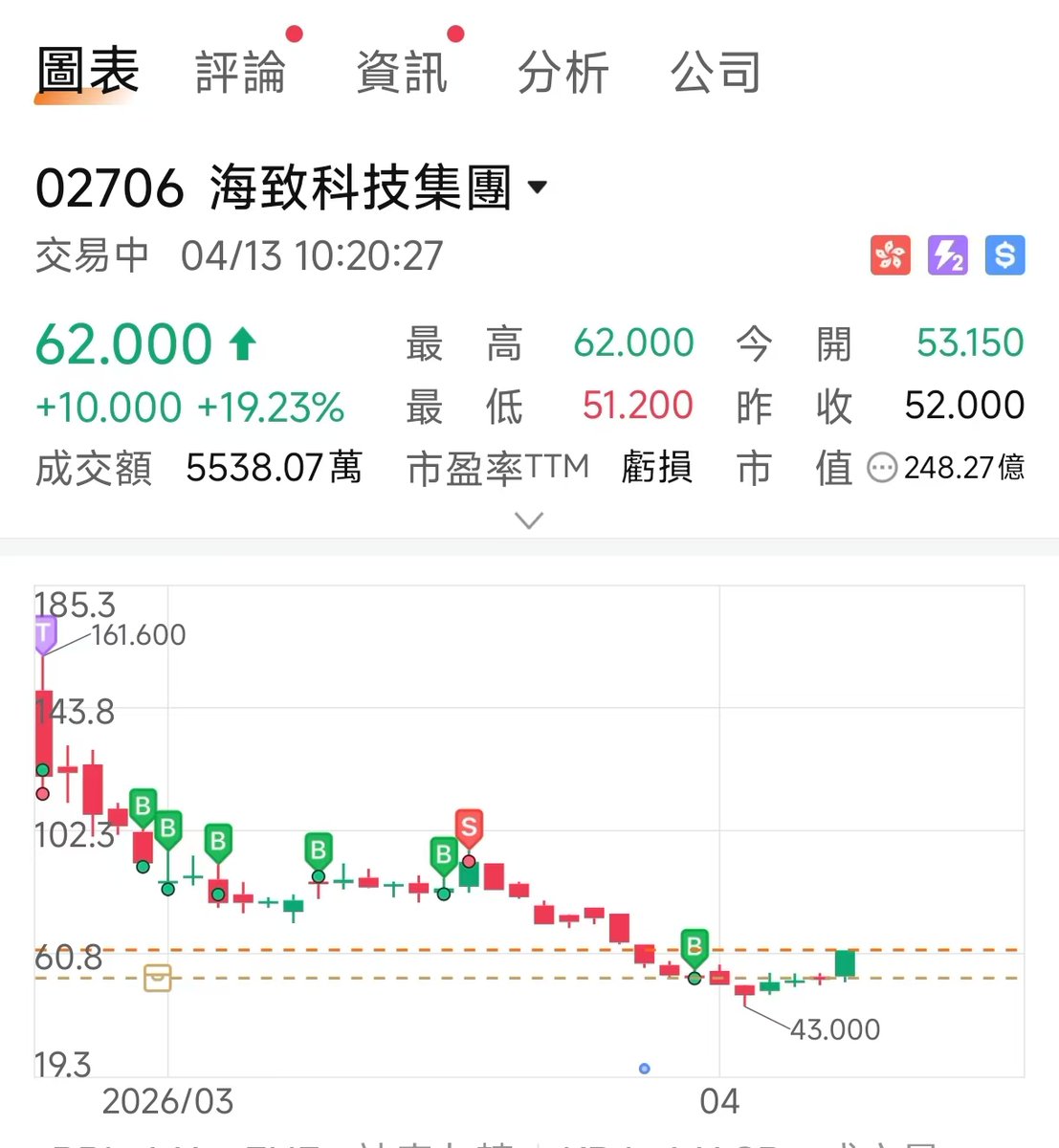Open the 海致科技集團 stock dropdown

pos(538,187)
